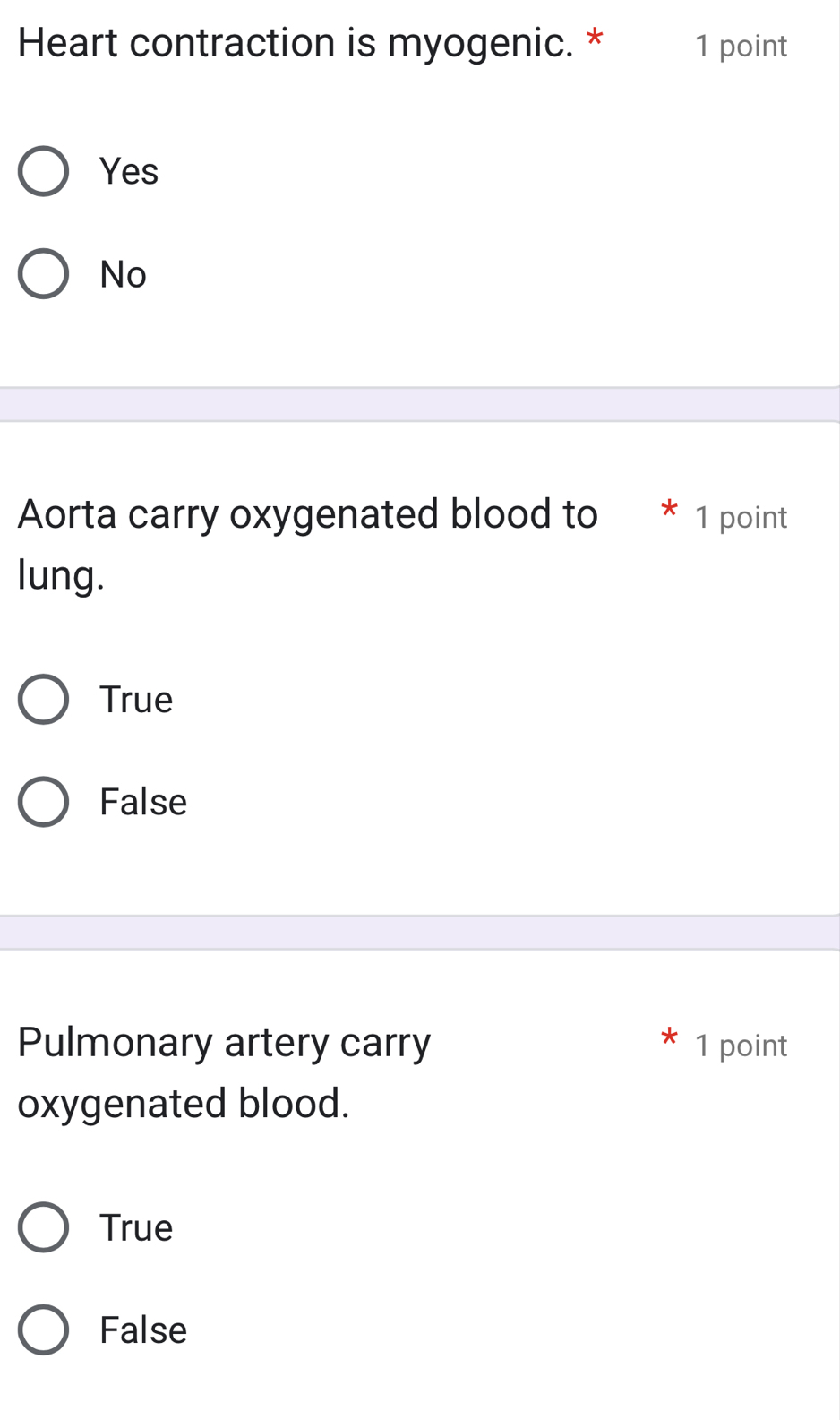
Task: Select "Yes" for the heart contraction question
Action: [x=42, y=171]
